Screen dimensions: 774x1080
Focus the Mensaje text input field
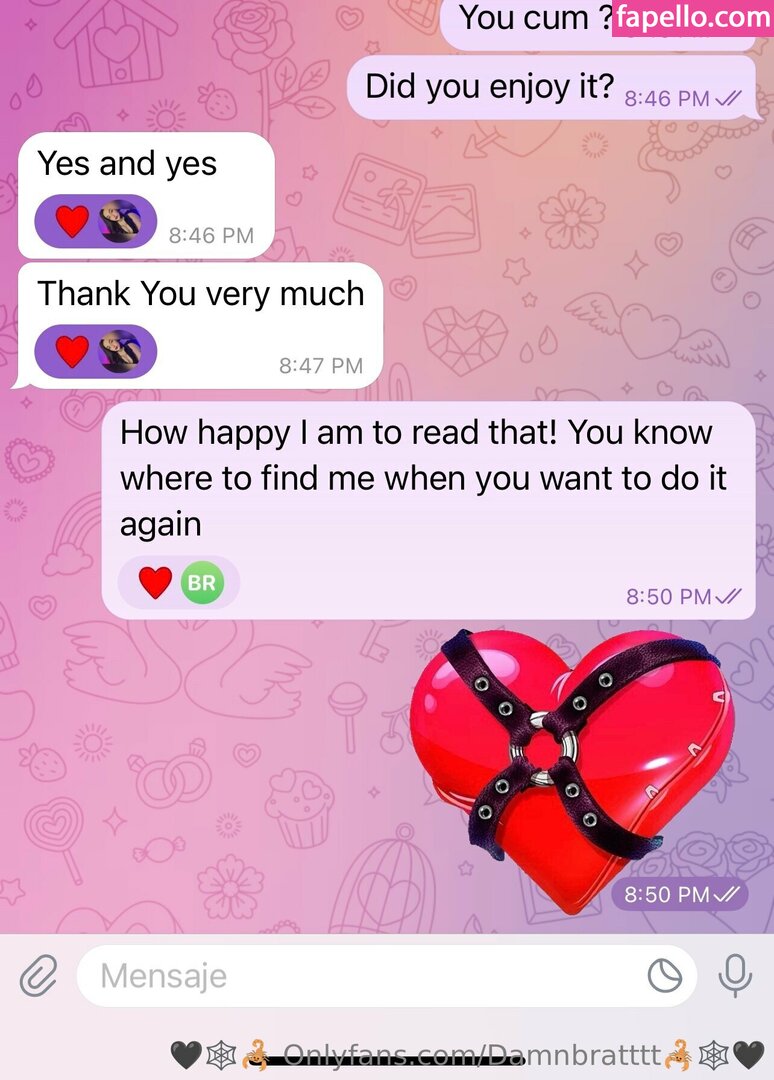click(x=360, y=976)
